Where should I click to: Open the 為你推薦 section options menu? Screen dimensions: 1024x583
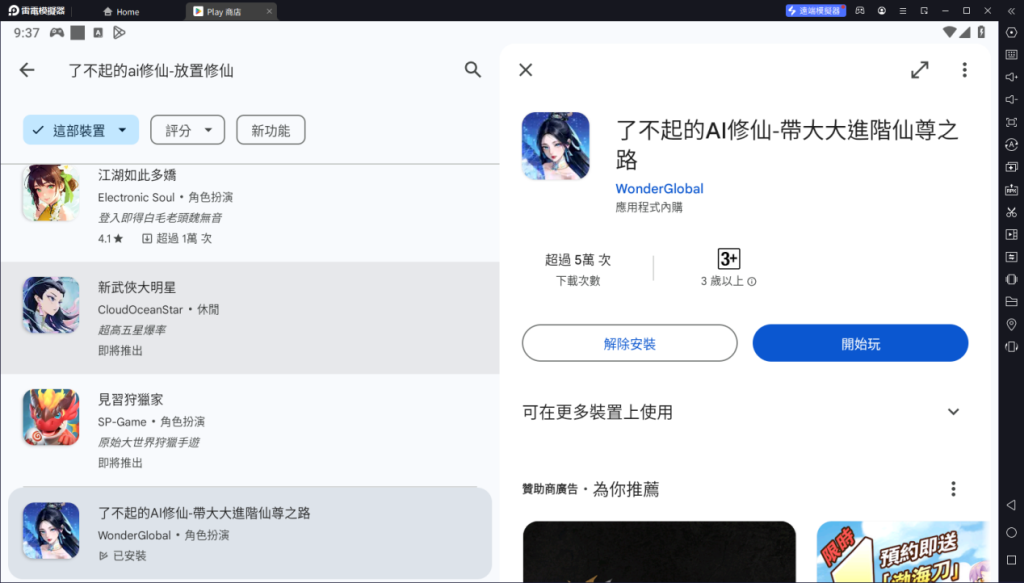point(953,489)
